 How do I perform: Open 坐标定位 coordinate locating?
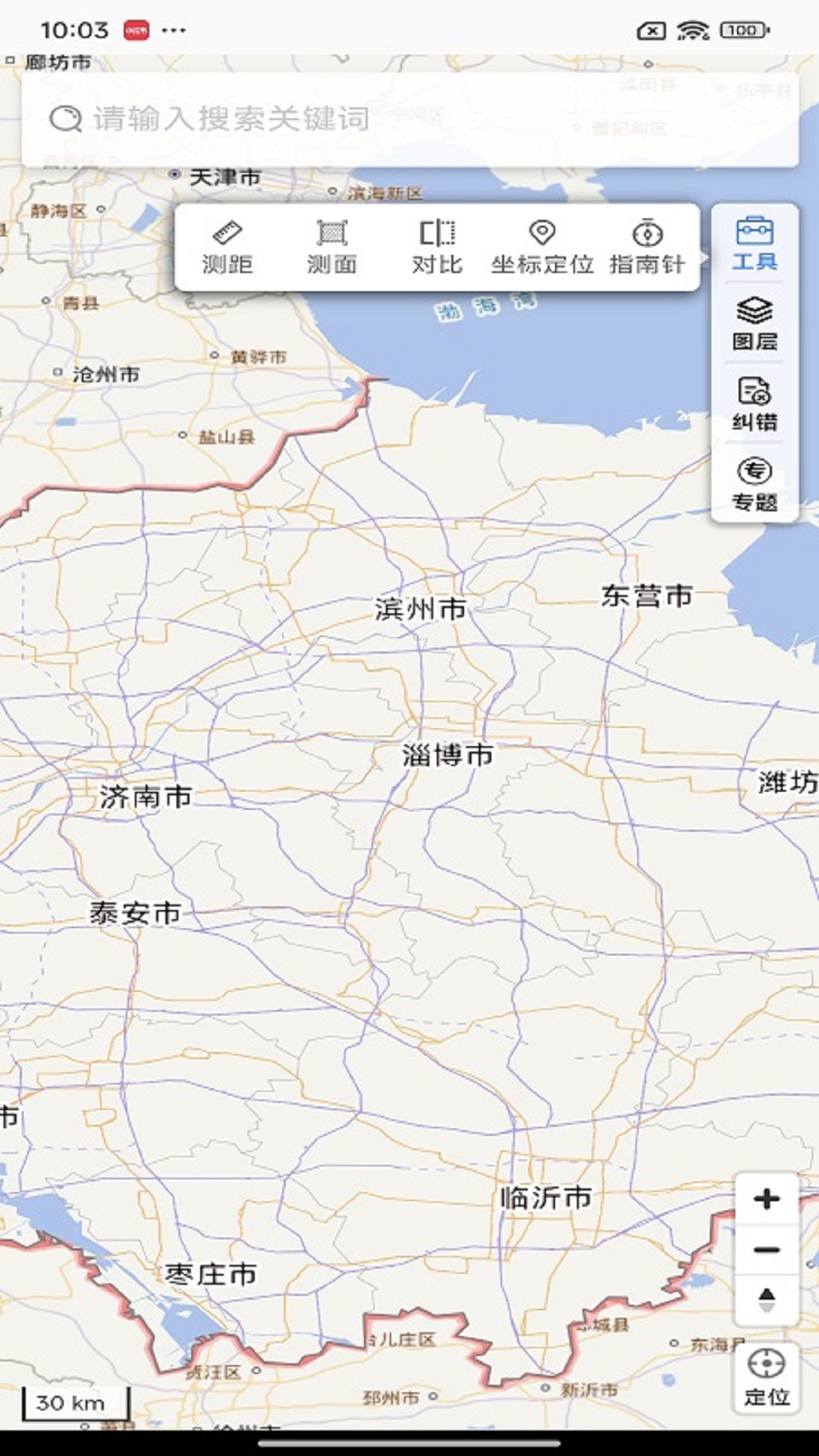541,246
